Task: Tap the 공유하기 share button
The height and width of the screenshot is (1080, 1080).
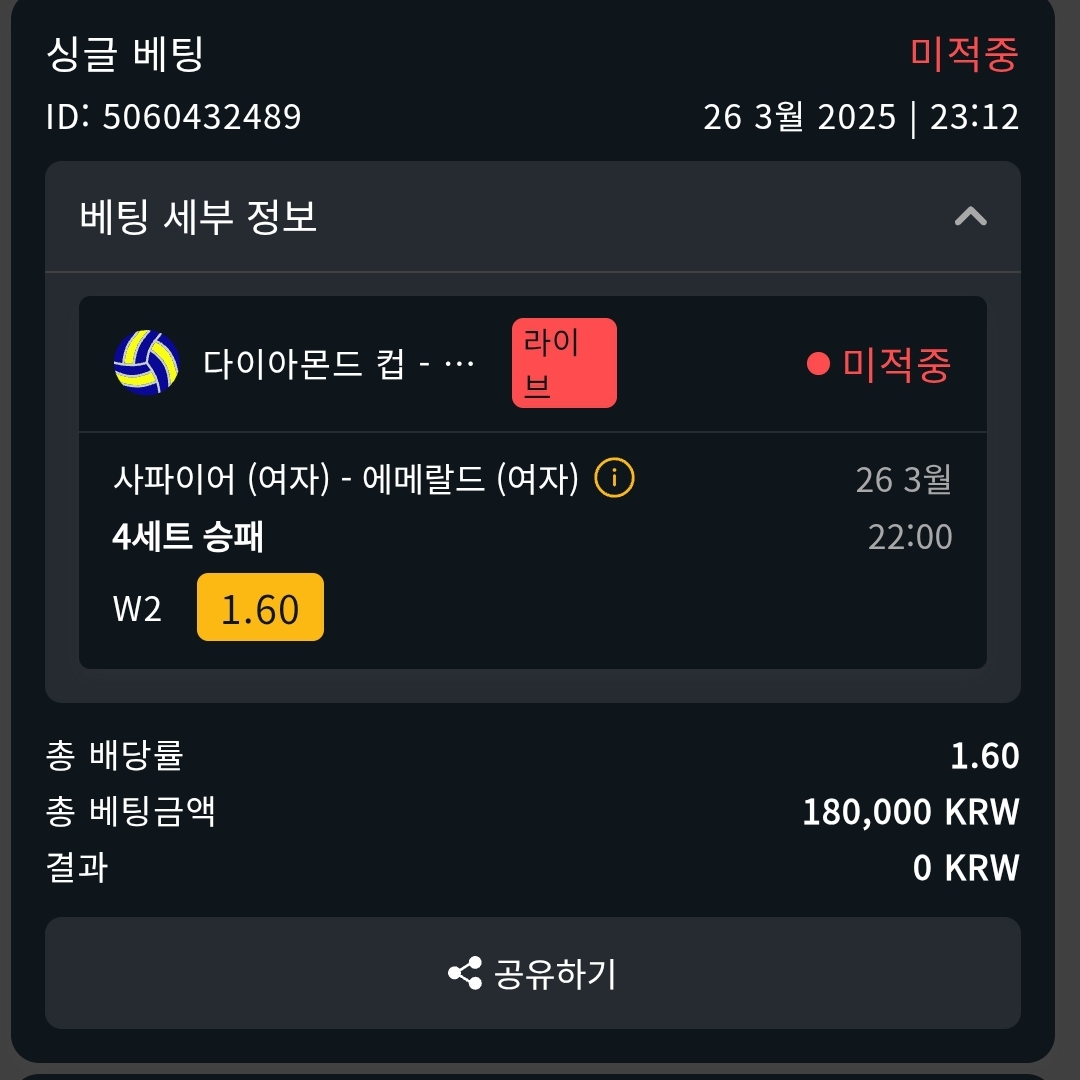Action: [x=532, y=973]
